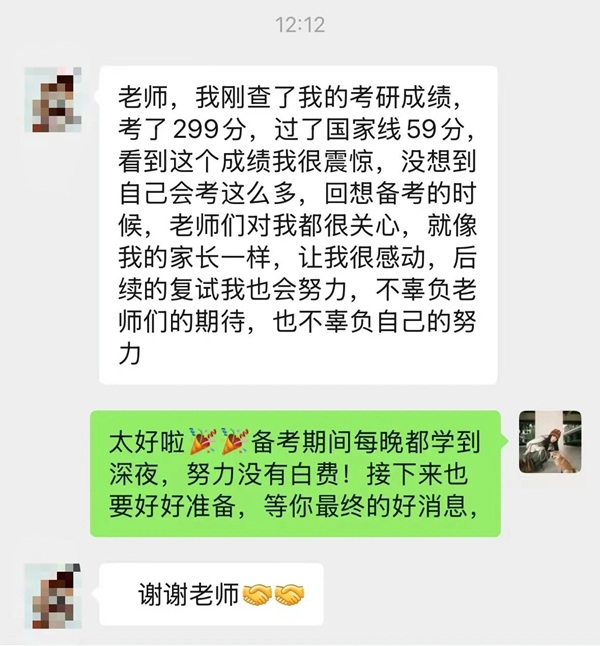This screenshot has height=646, width=600.
Task: Open sender's avatar beside the 考研成绩 message
Action: (54, 100)
